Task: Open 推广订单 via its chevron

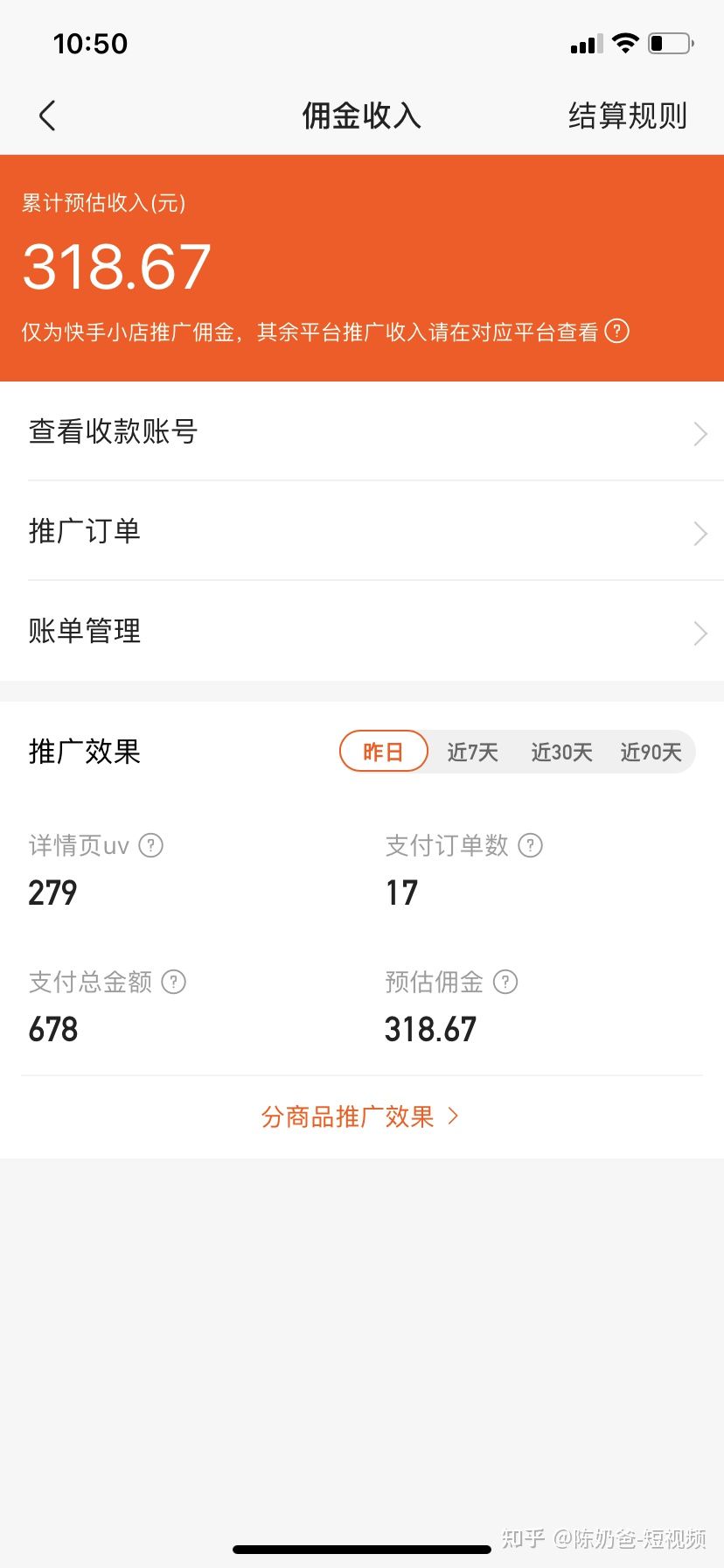Action: 698,533
